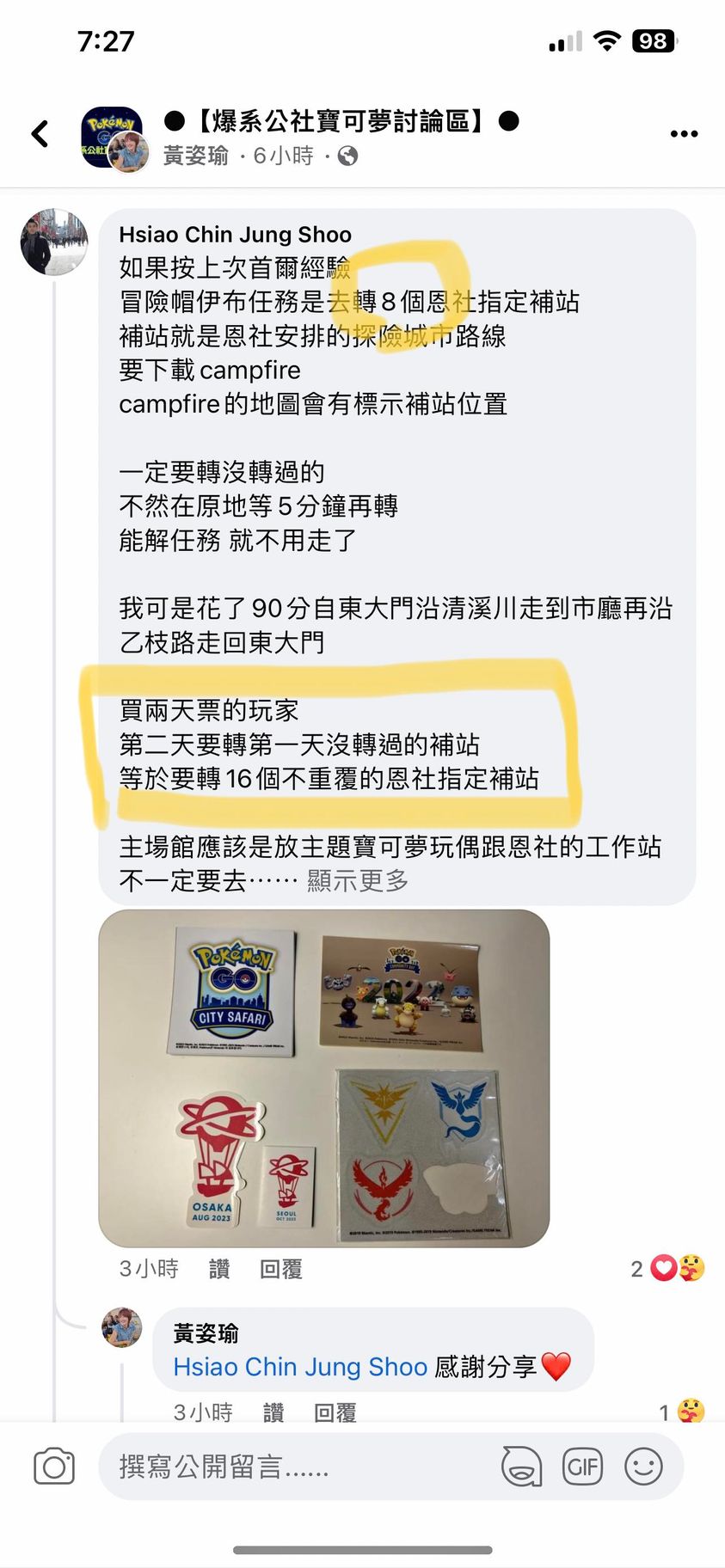Like Hsiao Chin Jung Shoo's comment
This screenshot has width=725, height=1568.
(219, 1269)
